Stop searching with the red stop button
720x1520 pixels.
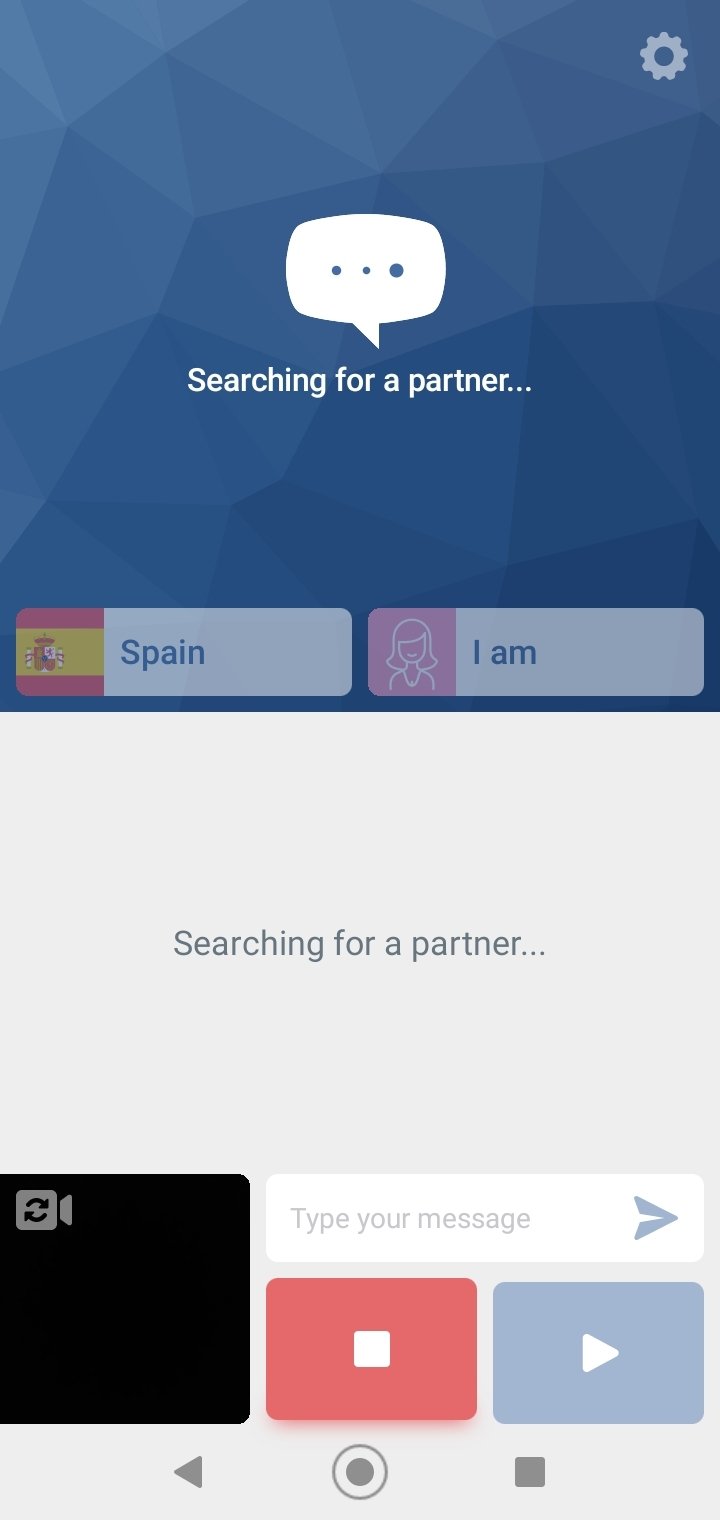pyautogui.click(x=371, y=1349)
